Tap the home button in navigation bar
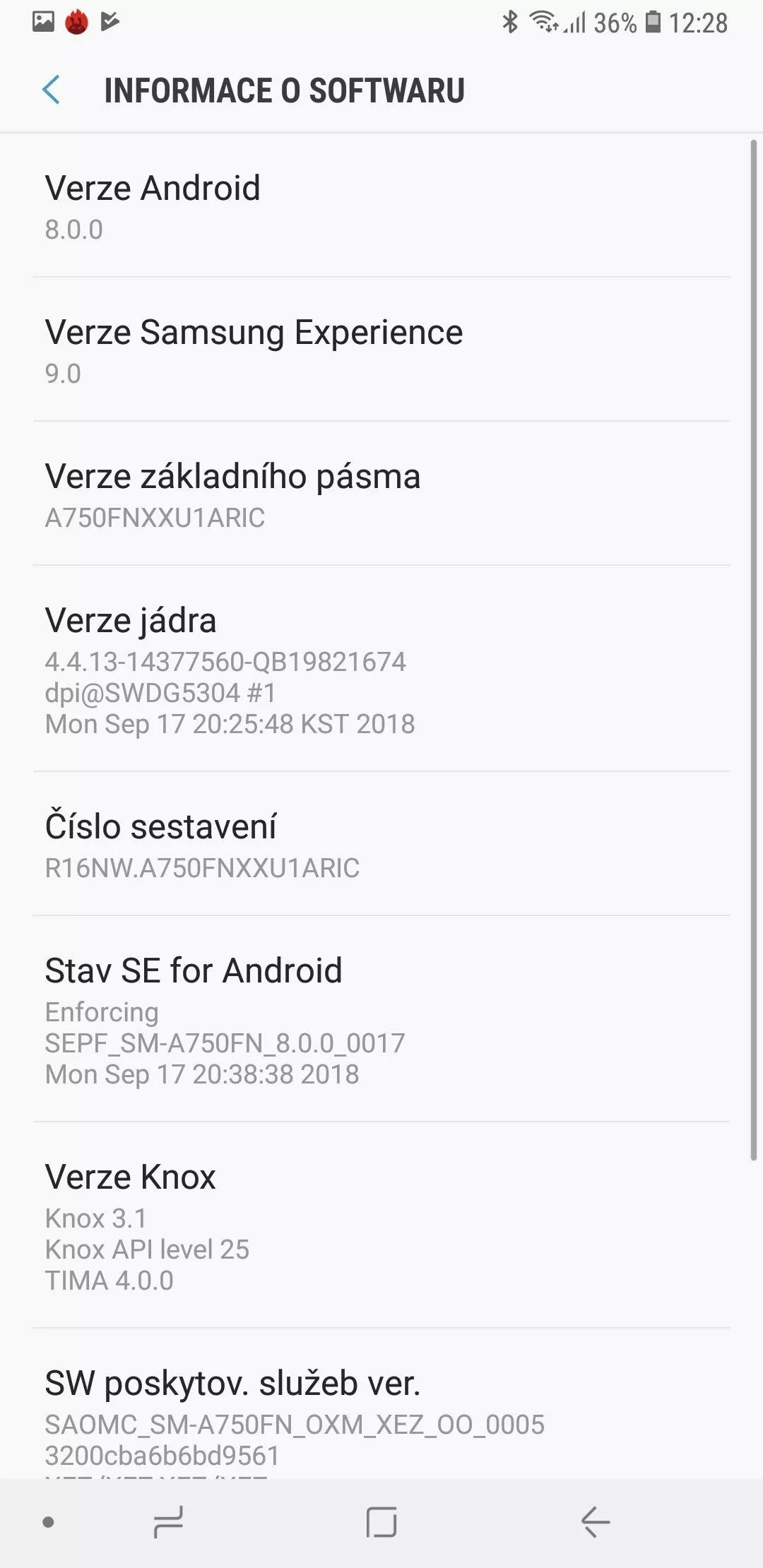Image resolution: width=763 pixels, height=1568 pixels. (381, 1522)
